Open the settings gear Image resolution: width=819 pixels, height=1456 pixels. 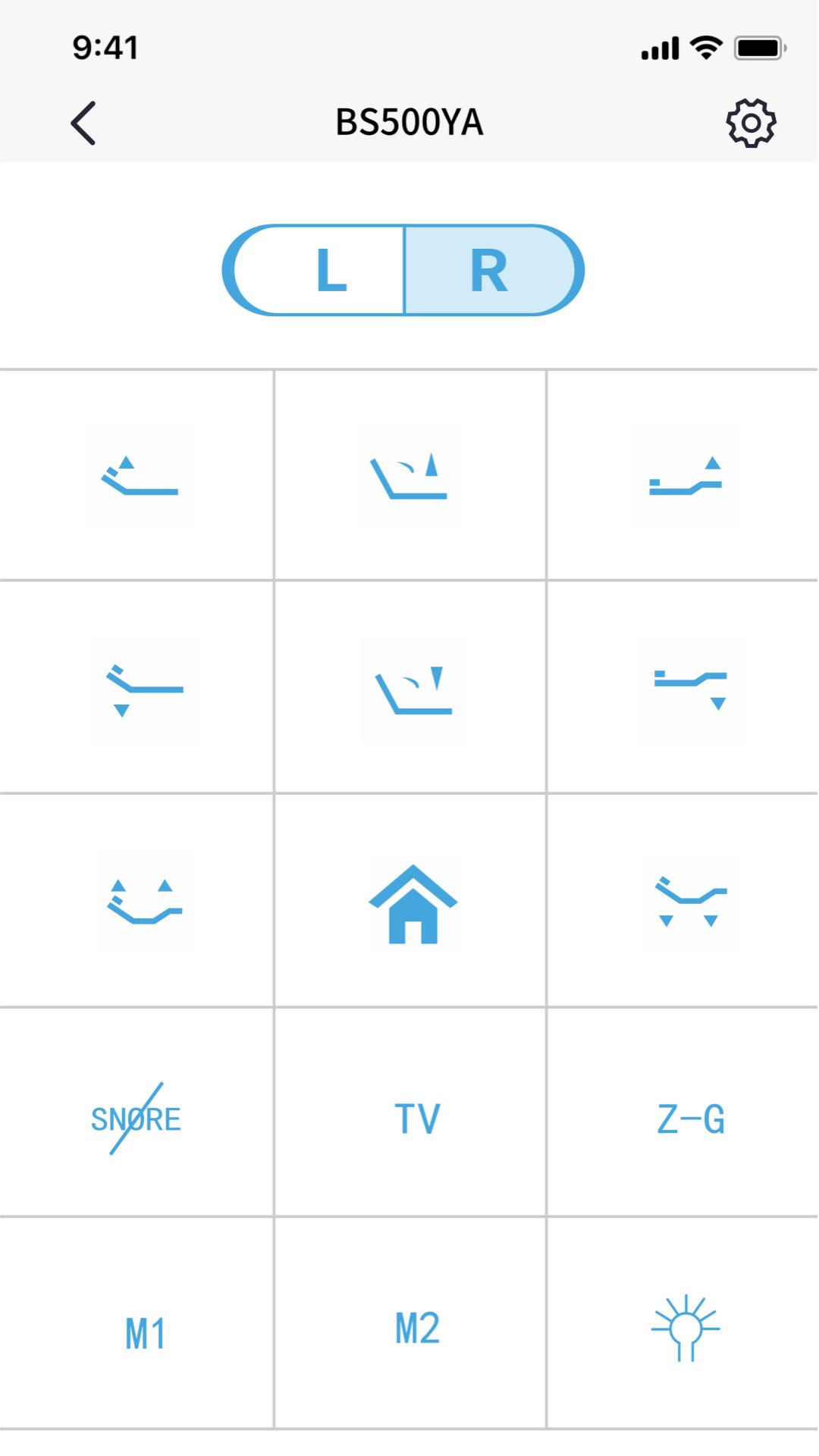[x=751, y=123]
